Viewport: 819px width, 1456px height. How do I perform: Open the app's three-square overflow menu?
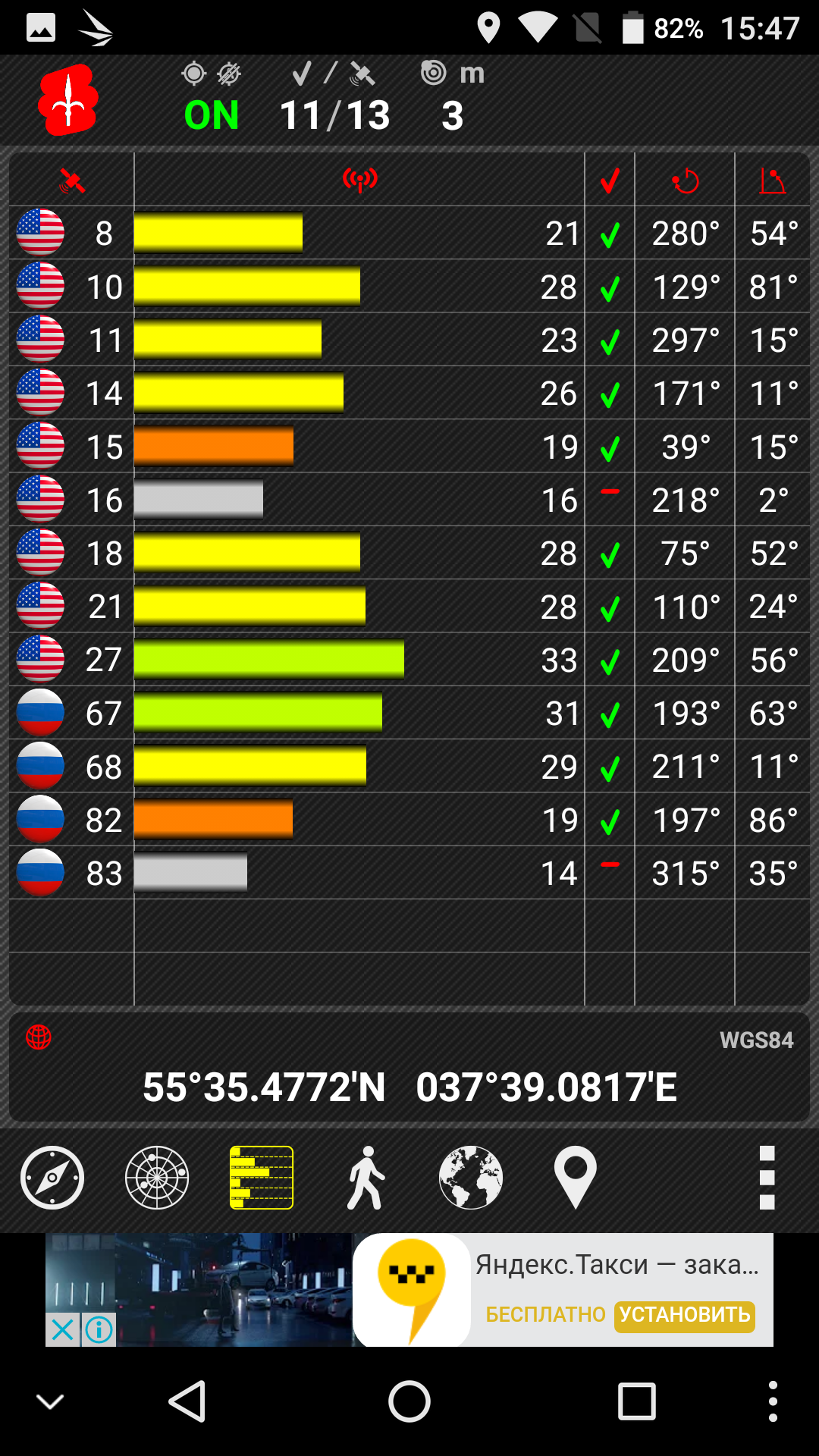[x=767, y=1178]
